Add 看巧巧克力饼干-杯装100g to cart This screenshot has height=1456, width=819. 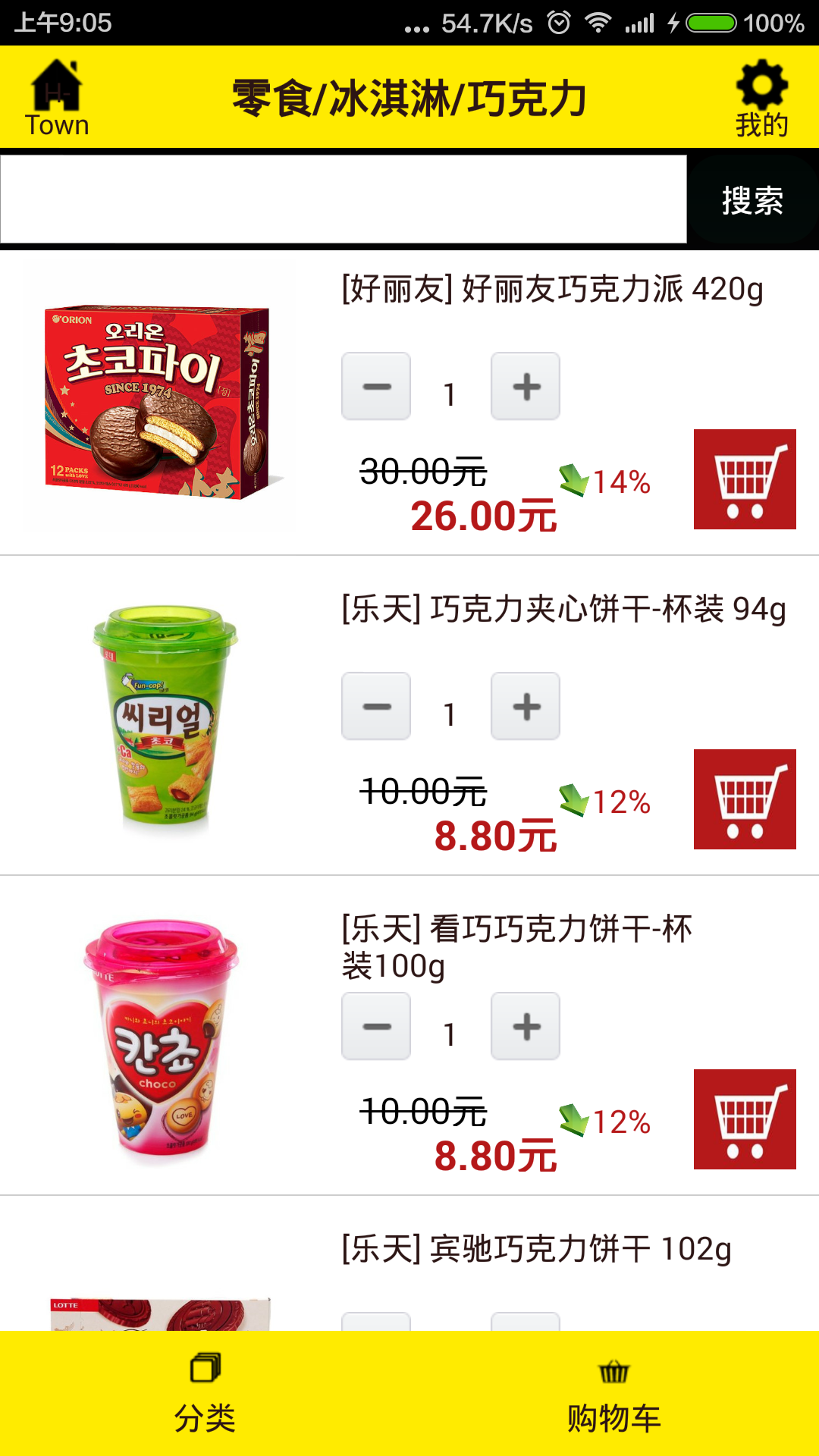[745, 1119]
